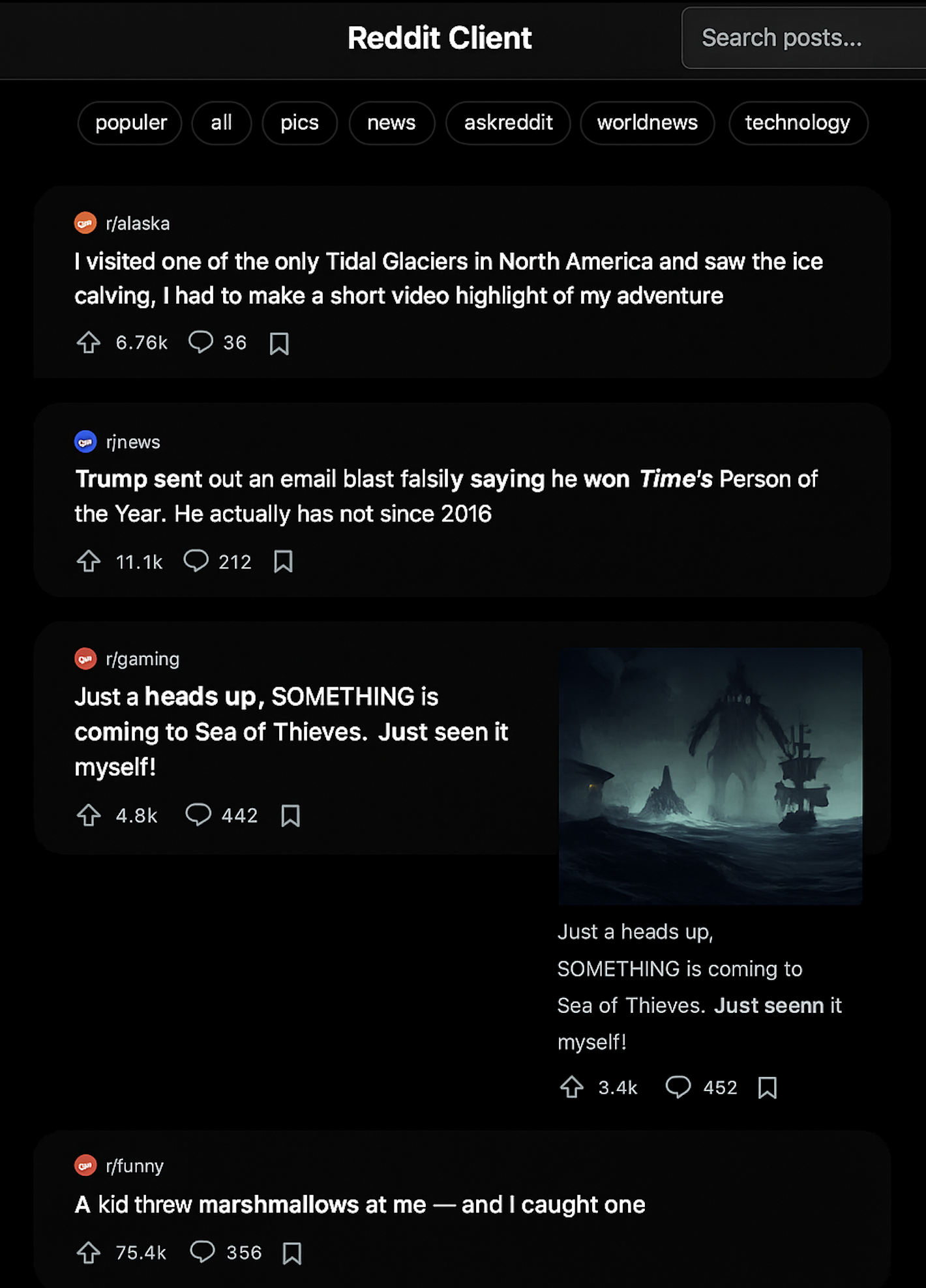Bookmark the Sea of Thieves post
This screenshot has width=926, height=1288.
290,815
